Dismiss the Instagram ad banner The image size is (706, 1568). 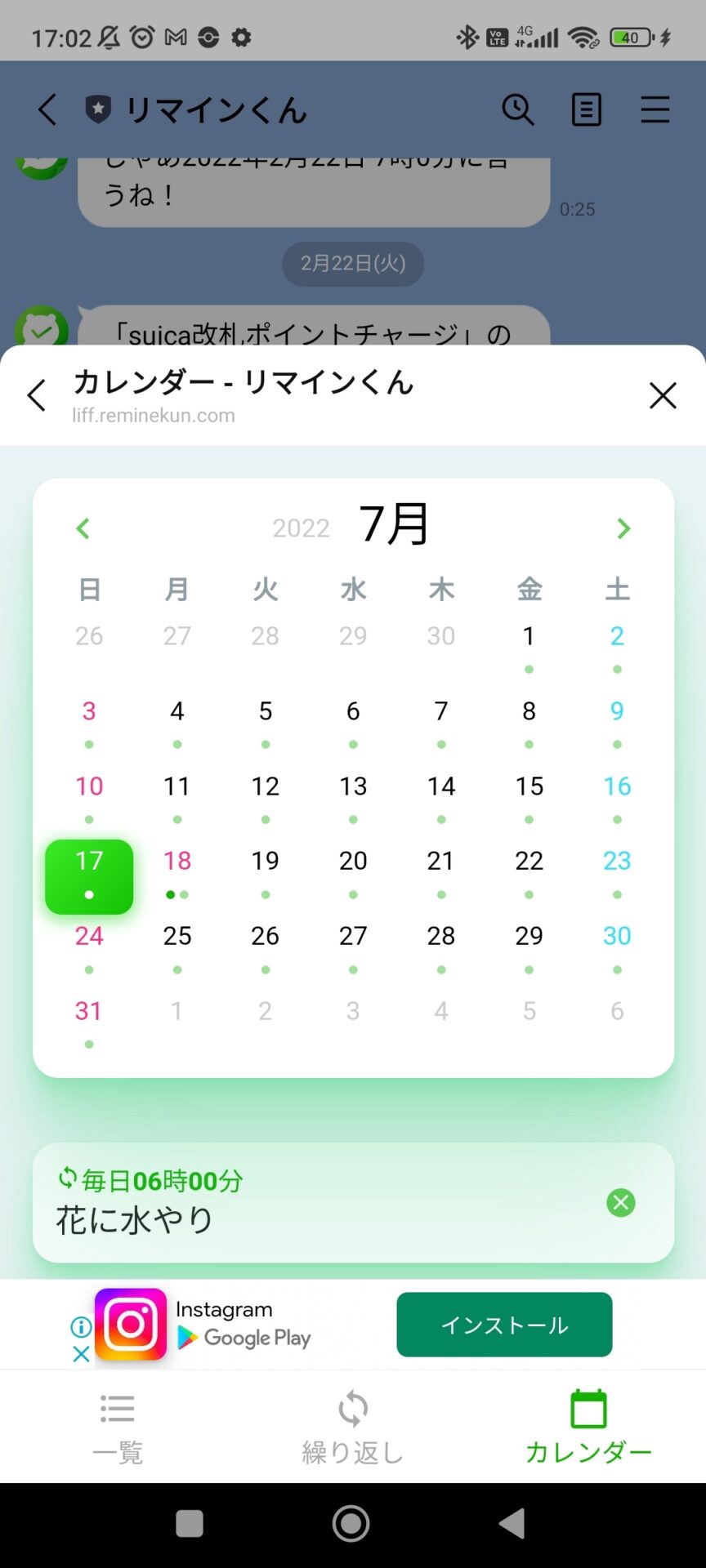click(x=81, y=1354)
